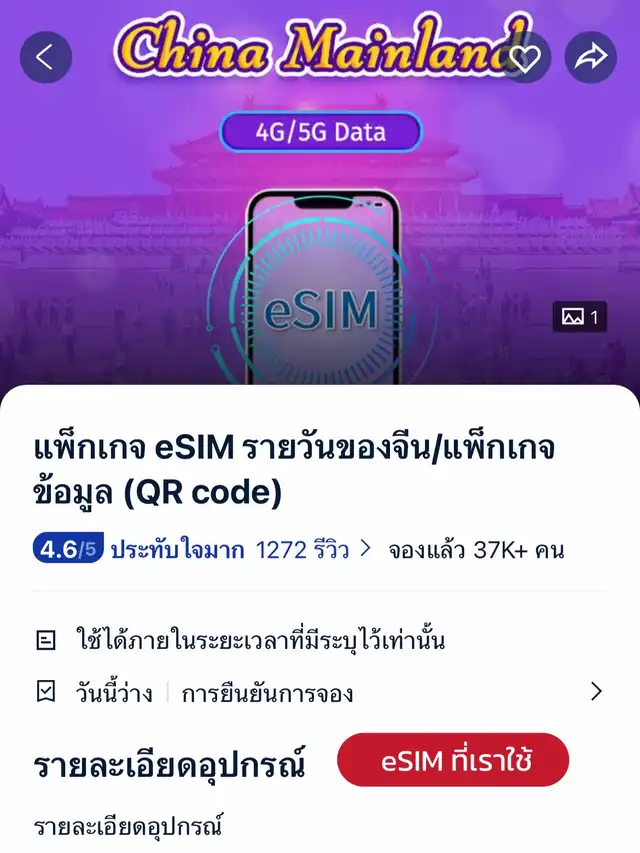Share this eSIM package
Viewport: 640px width, 853px height.
coord(590,57)
